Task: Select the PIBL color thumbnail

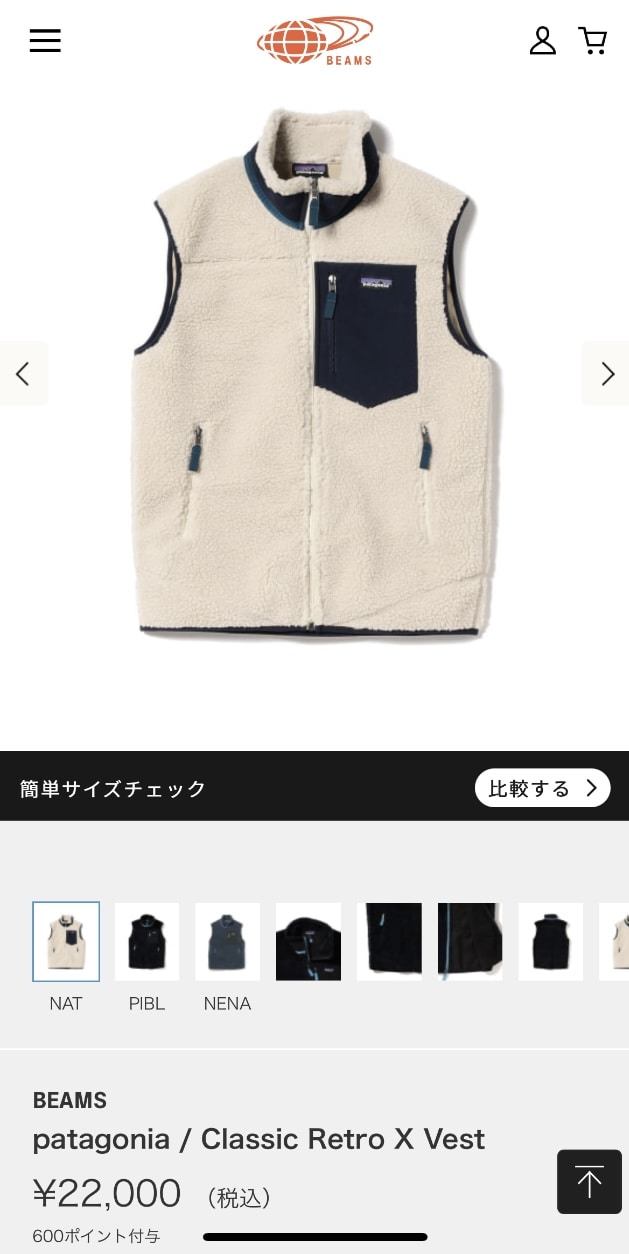Action: [147, 941]
